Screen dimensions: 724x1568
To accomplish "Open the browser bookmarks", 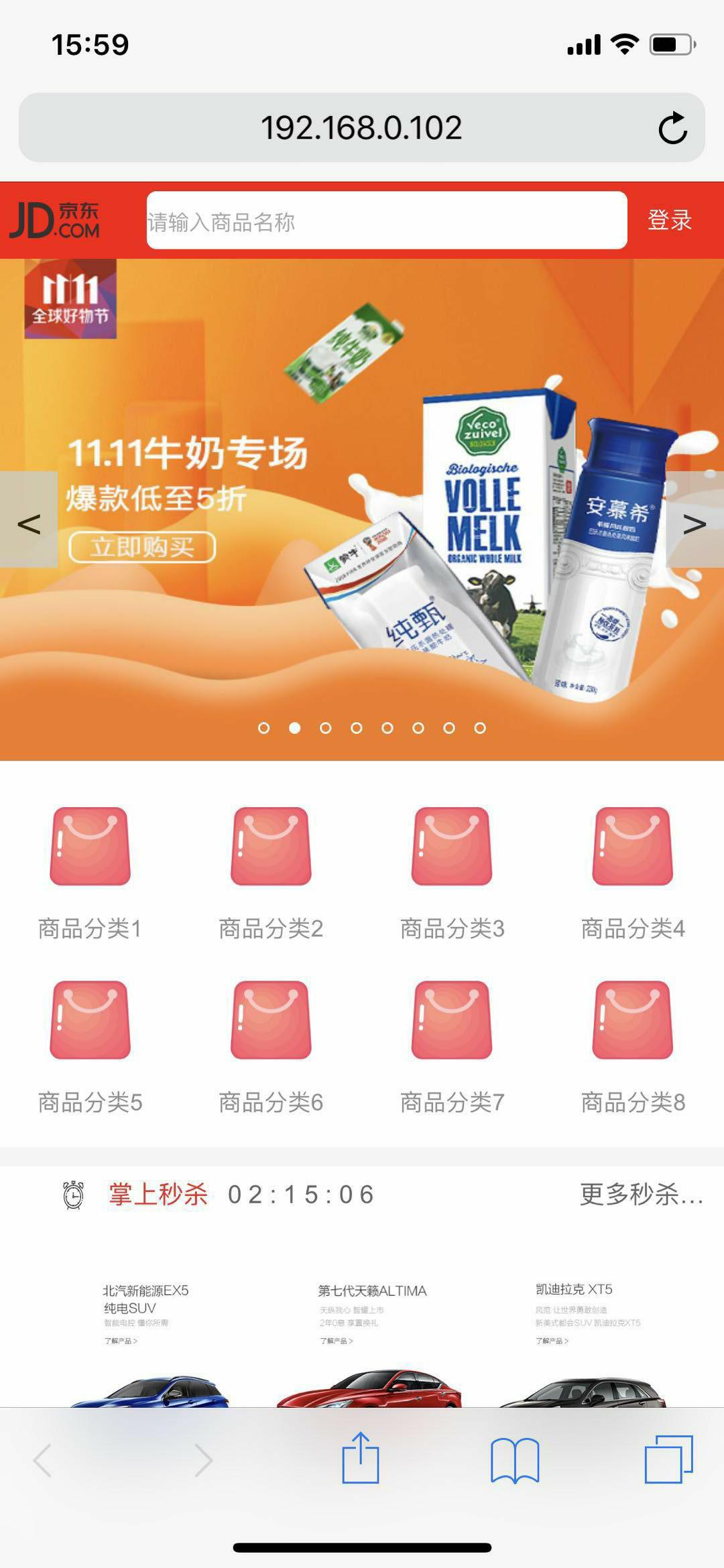I will 514,1459.
